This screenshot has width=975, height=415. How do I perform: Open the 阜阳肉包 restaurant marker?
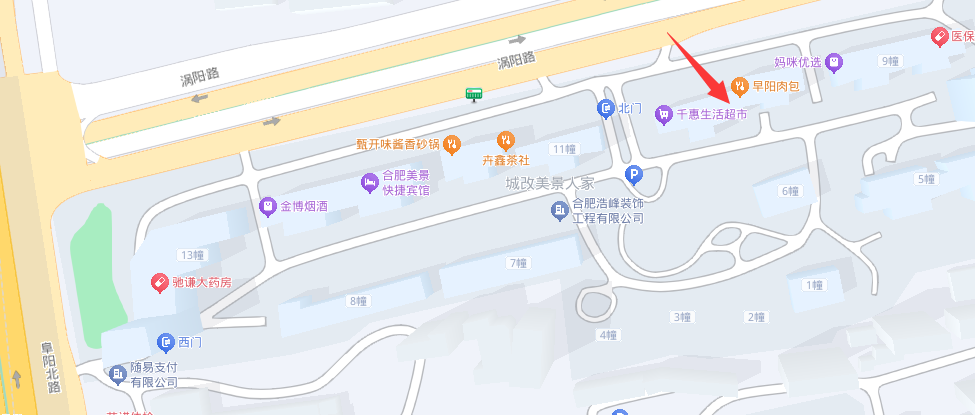(740, 86)
